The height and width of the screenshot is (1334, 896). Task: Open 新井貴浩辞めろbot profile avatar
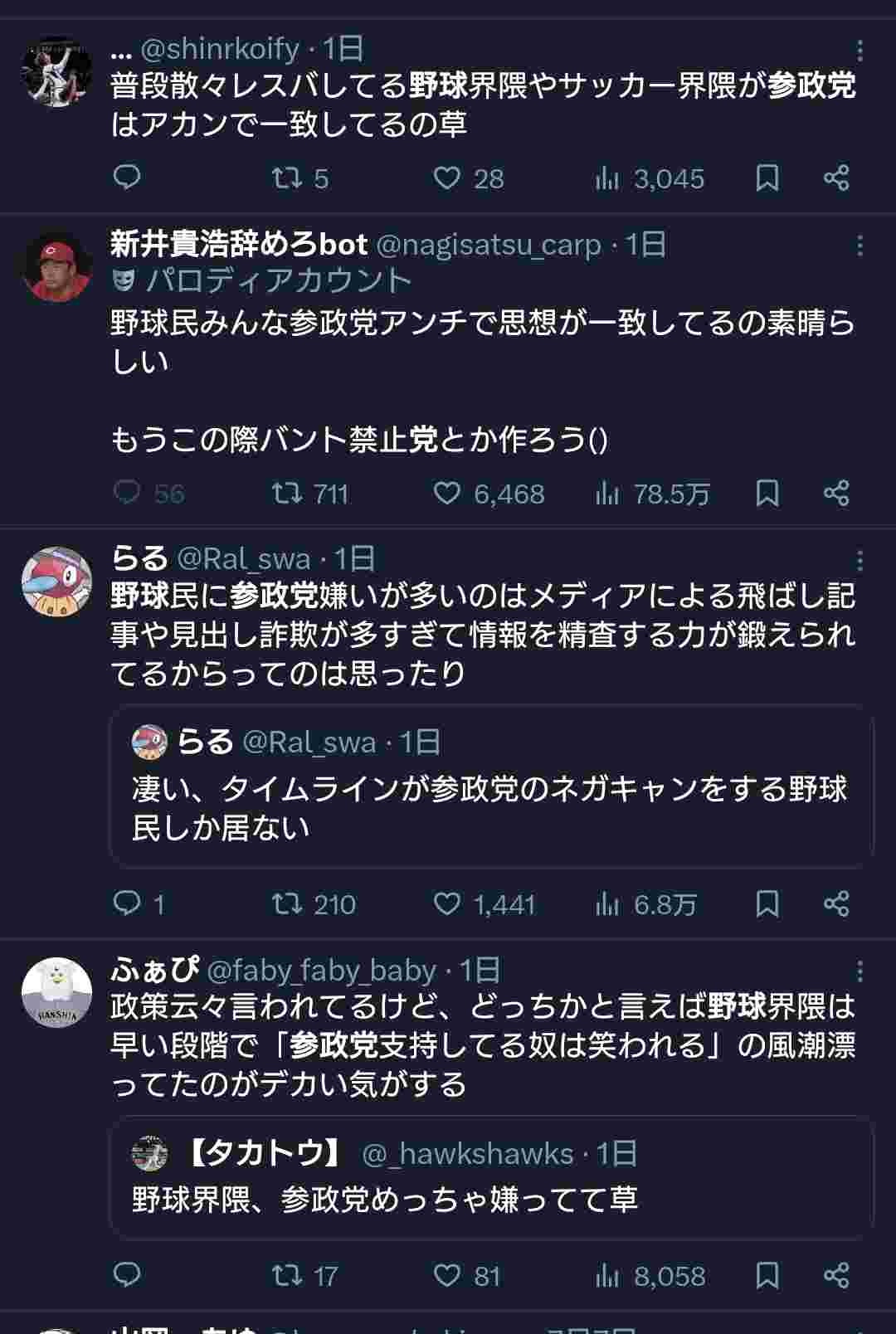56,265
